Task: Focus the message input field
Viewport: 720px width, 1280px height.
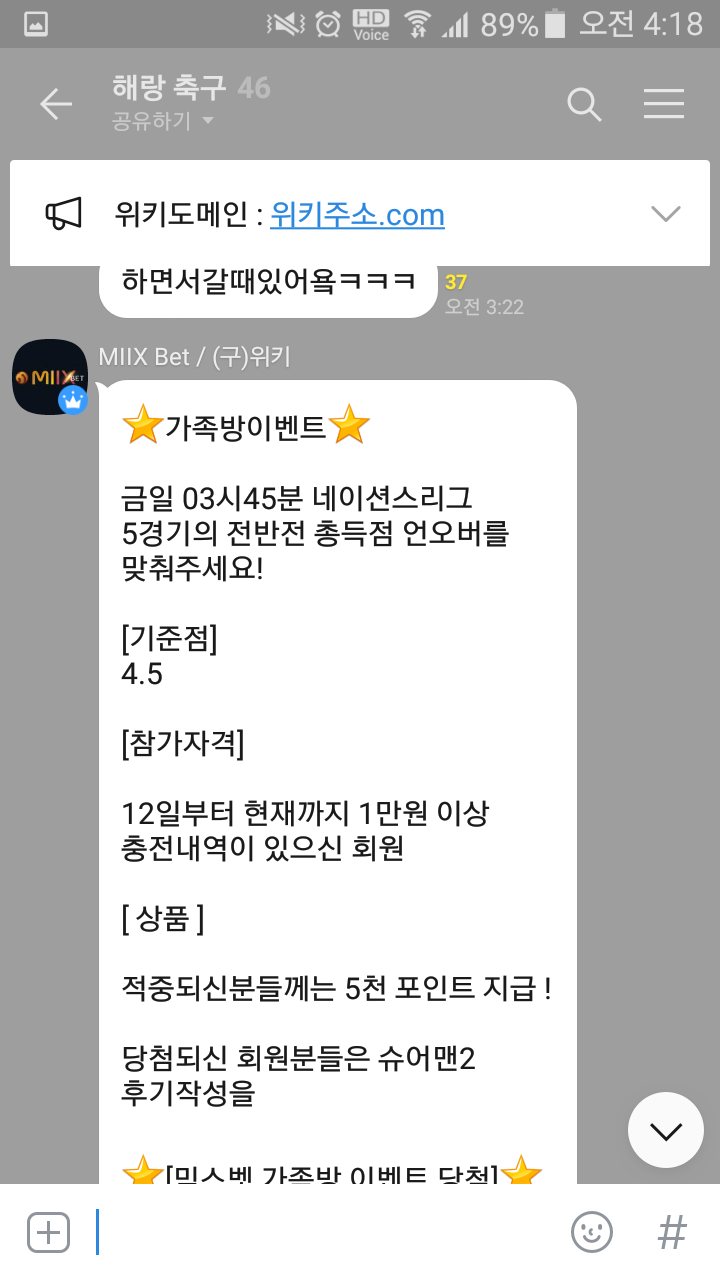Action: tap(320, 1232)
